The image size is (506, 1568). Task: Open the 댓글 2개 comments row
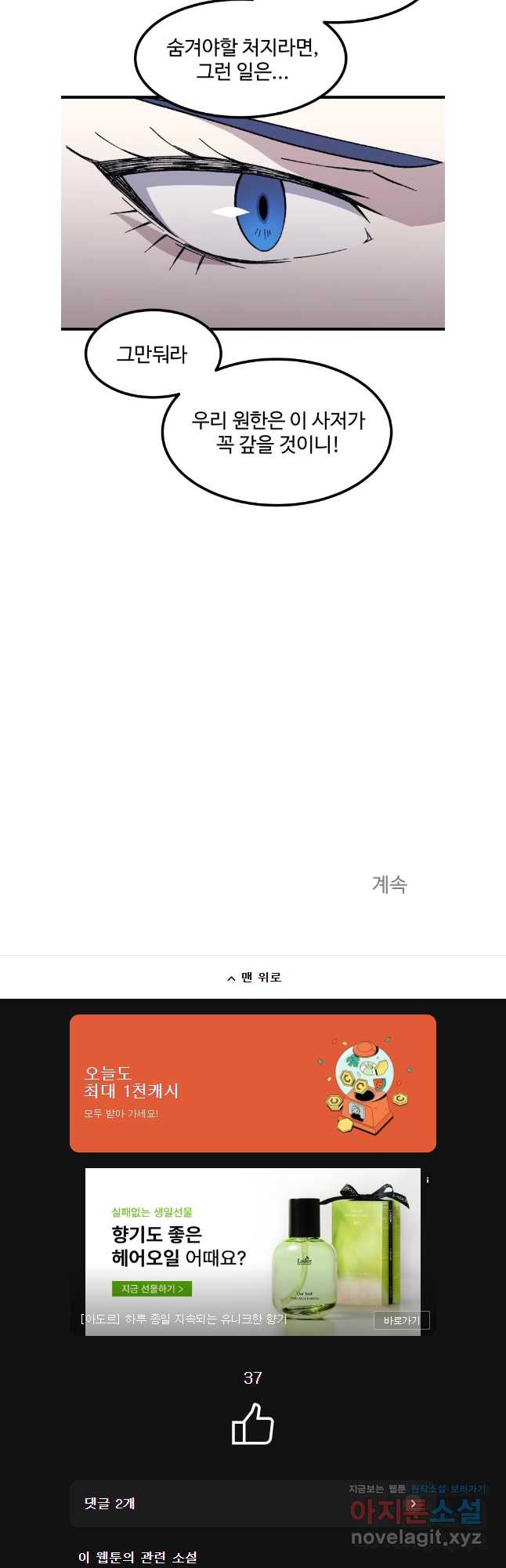coord(252,1503)
